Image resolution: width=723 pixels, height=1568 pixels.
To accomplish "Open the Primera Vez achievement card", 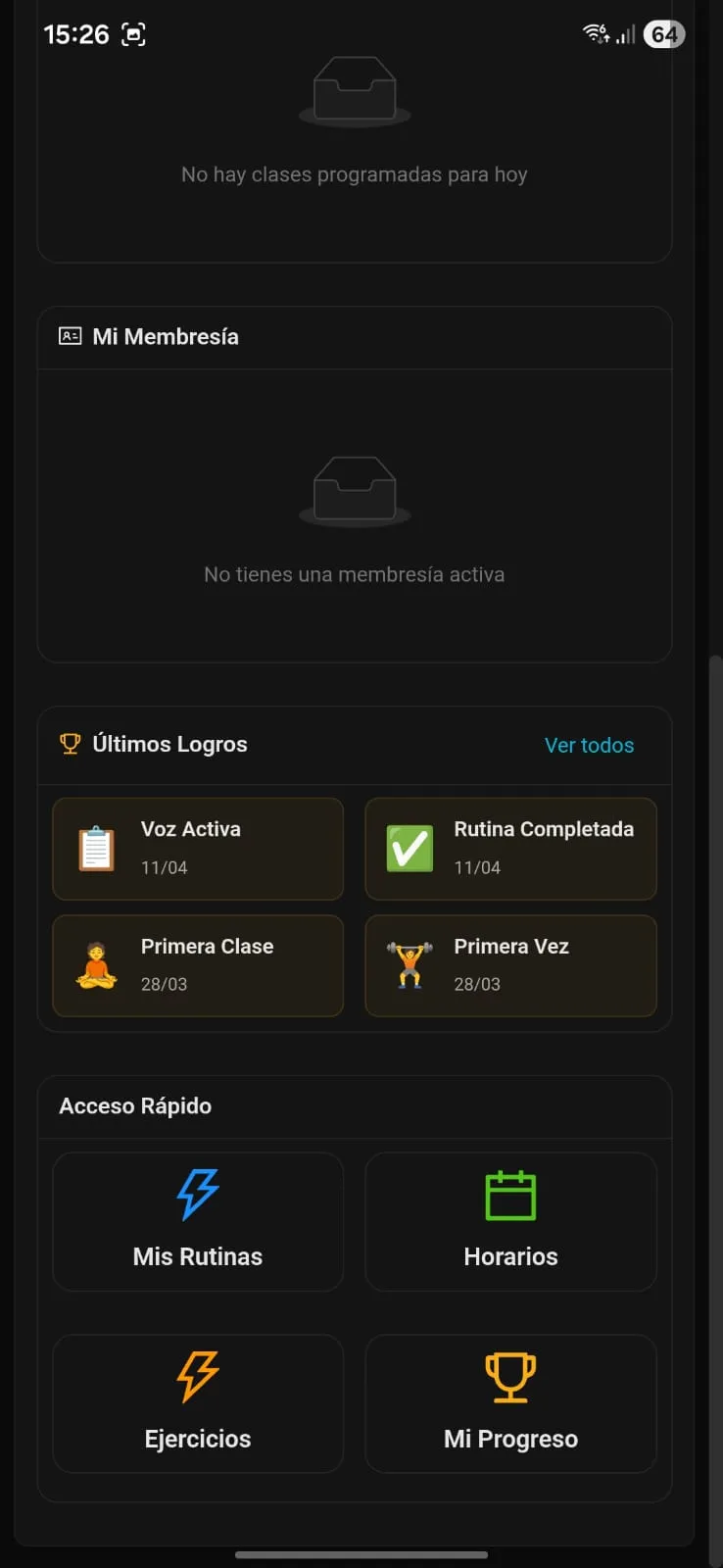I will coord(510,965).
